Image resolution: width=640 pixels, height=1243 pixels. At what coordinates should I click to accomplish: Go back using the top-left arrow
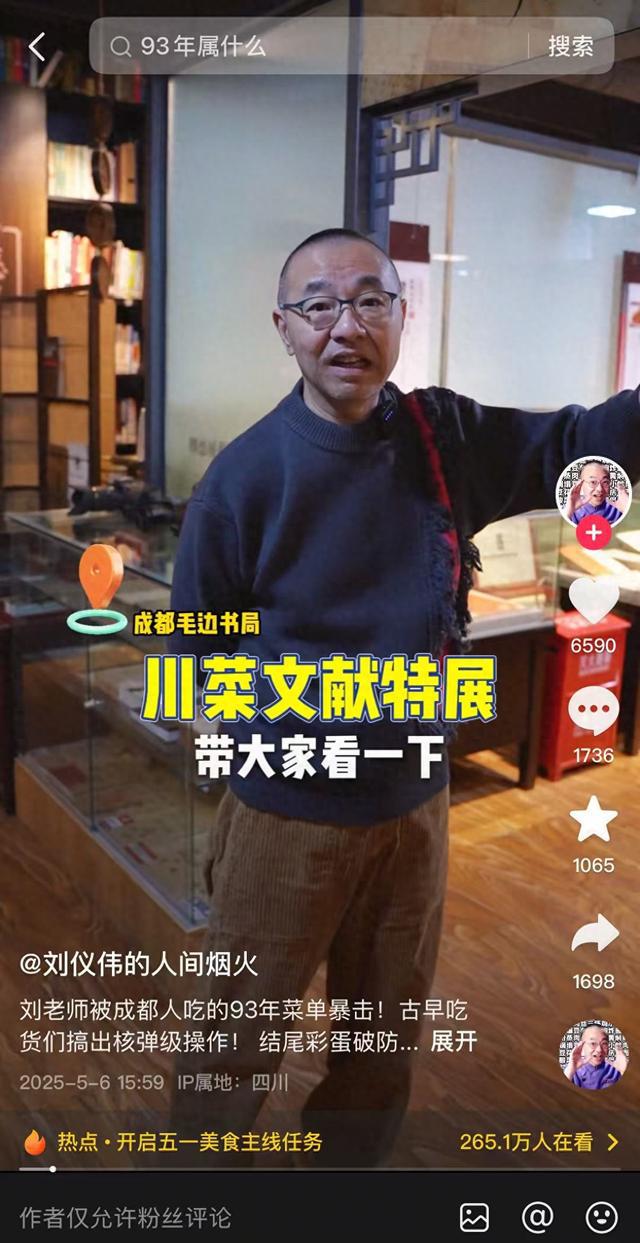(37, 46)
